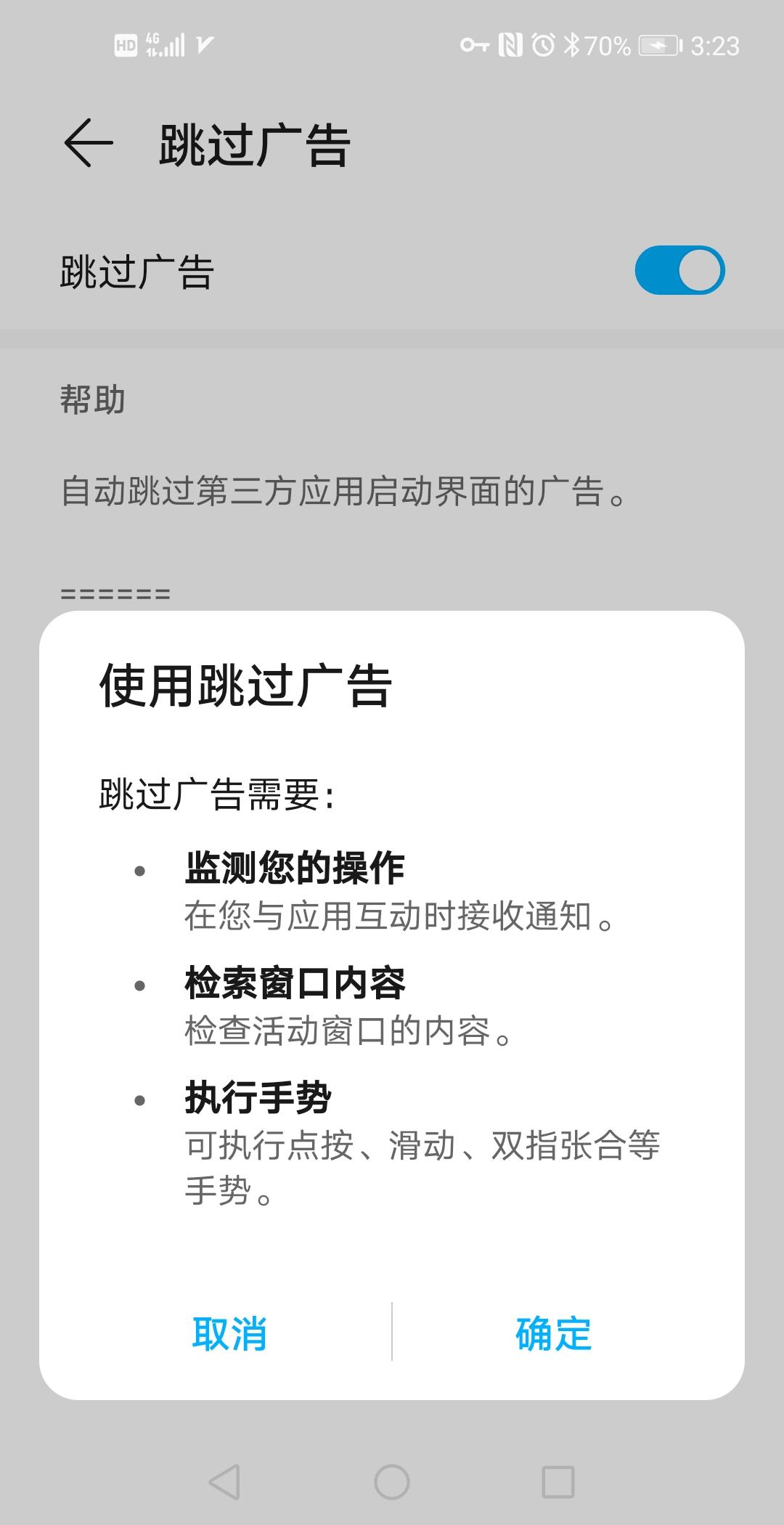The width and height of the screenshot is (784, 1525).
Task: Toggle off the 跳过广告 switch
Action: (679, 269)
